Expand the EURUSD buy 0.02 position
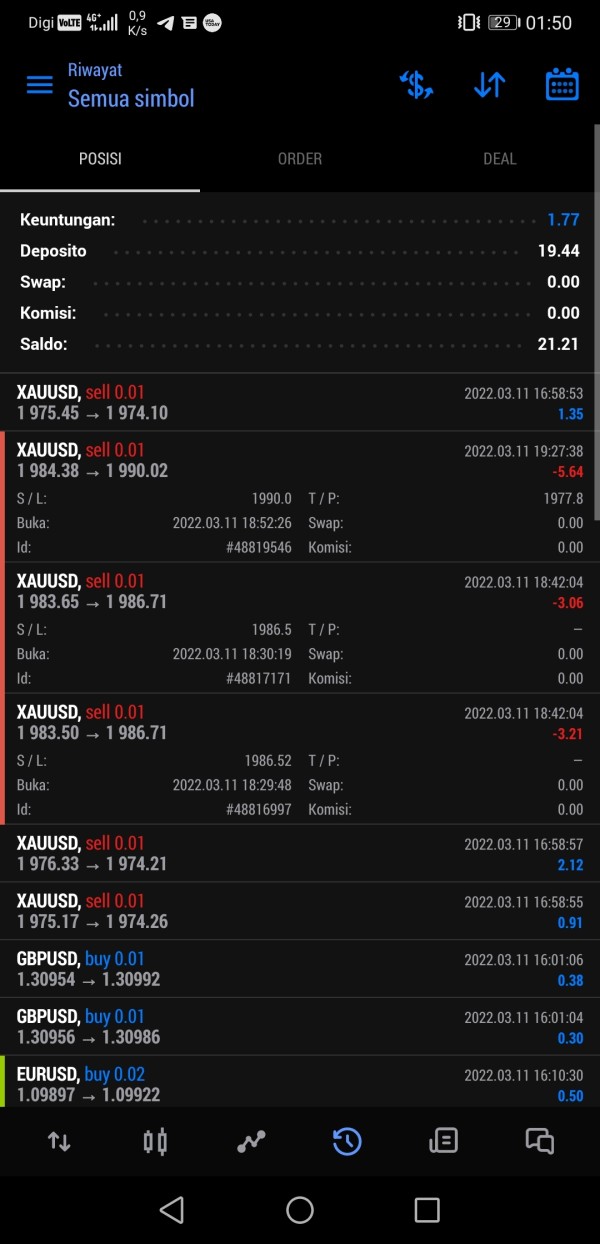The height and width of the screenshot is (1244, 600). 300,1083
